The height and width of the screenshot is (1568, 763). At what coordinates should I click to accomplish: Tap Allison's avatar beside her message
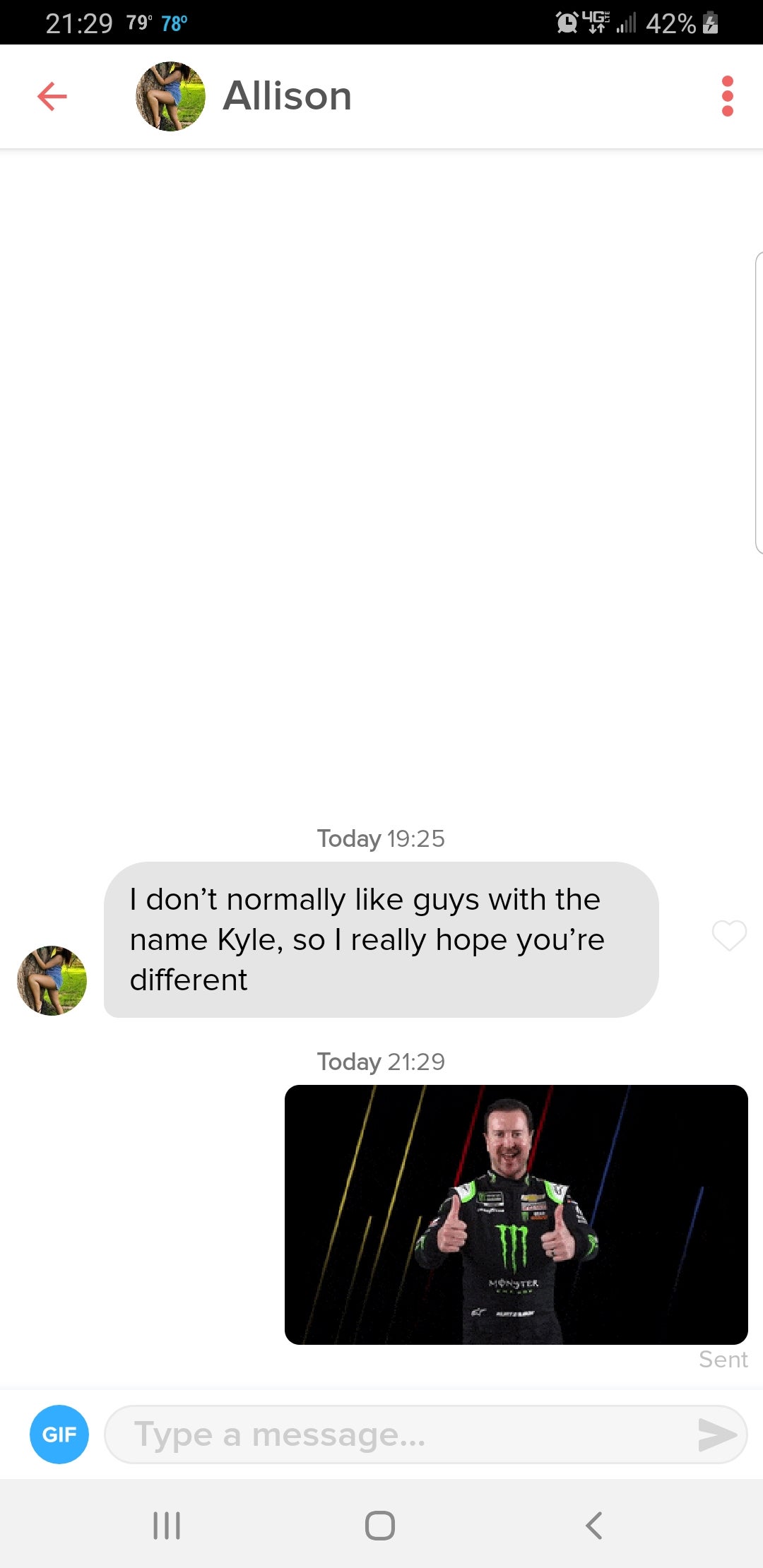coord(52,980)
